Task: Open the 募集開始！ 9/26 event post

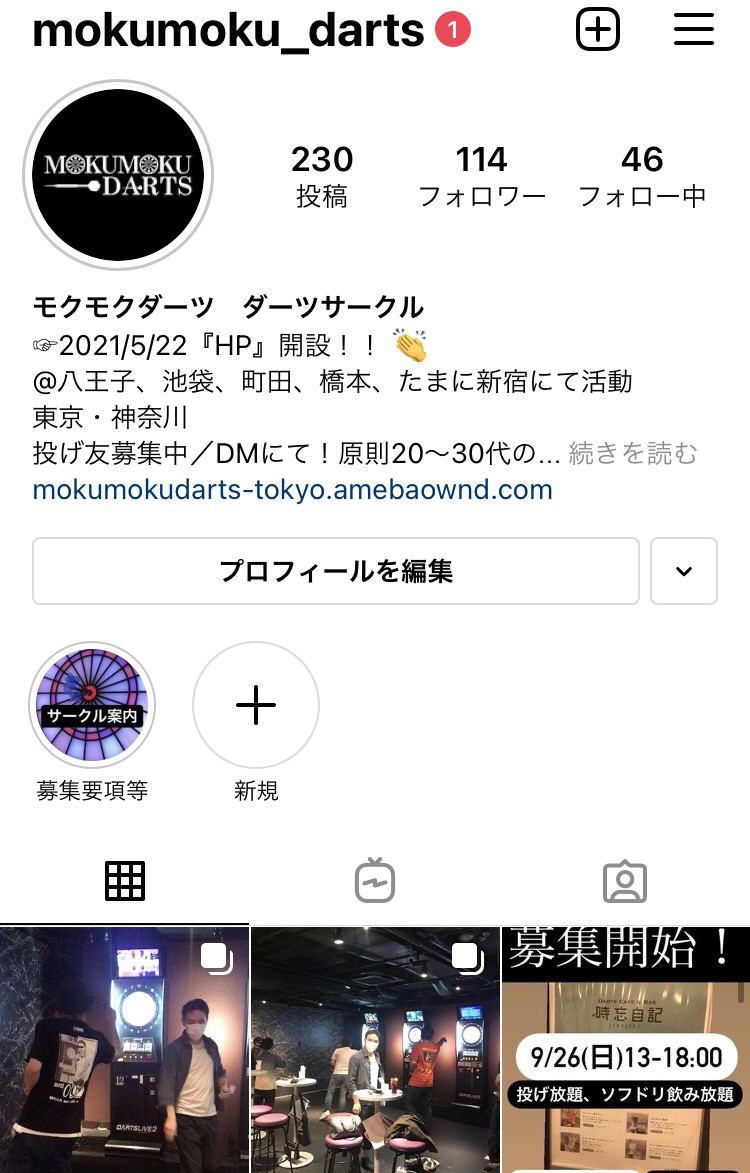Action: tap(626, 1050)
